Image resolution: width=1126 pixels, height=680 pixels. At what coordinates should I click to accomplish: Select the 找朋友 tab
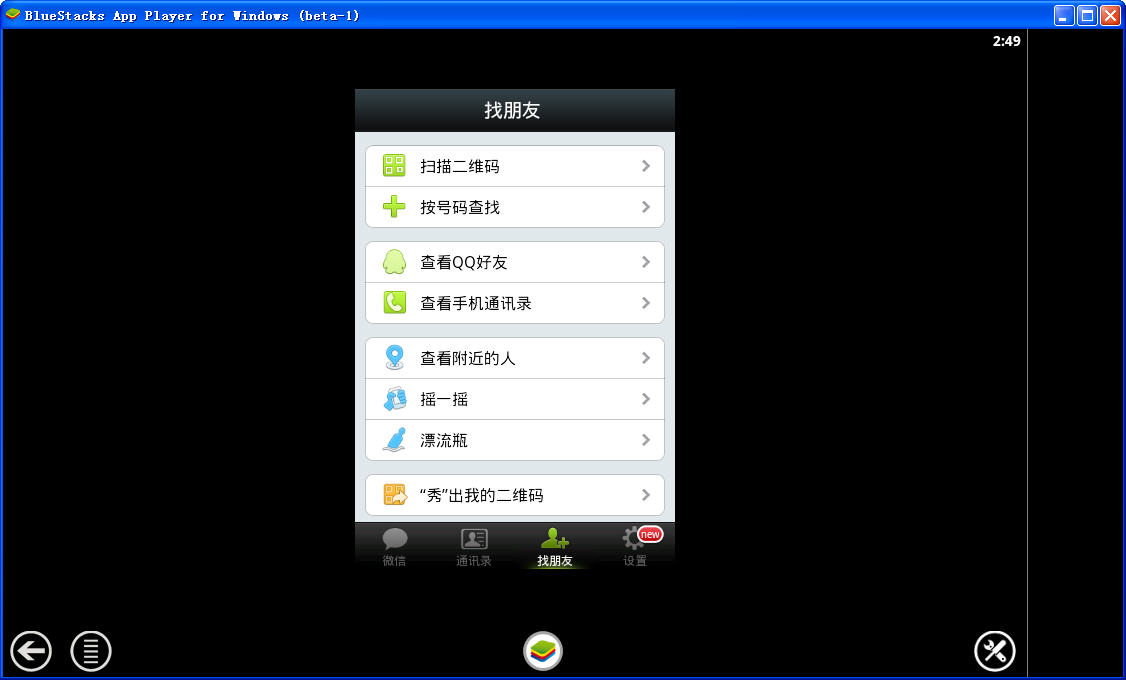pos(554,547)
